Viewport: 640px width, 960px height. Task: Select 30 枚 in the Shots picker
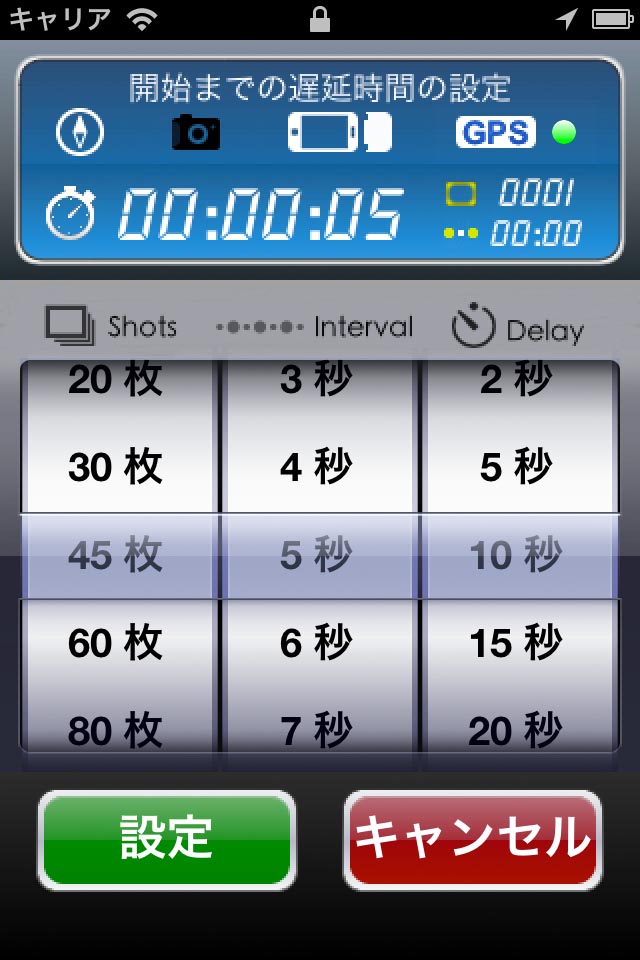(x=116, y=467)
